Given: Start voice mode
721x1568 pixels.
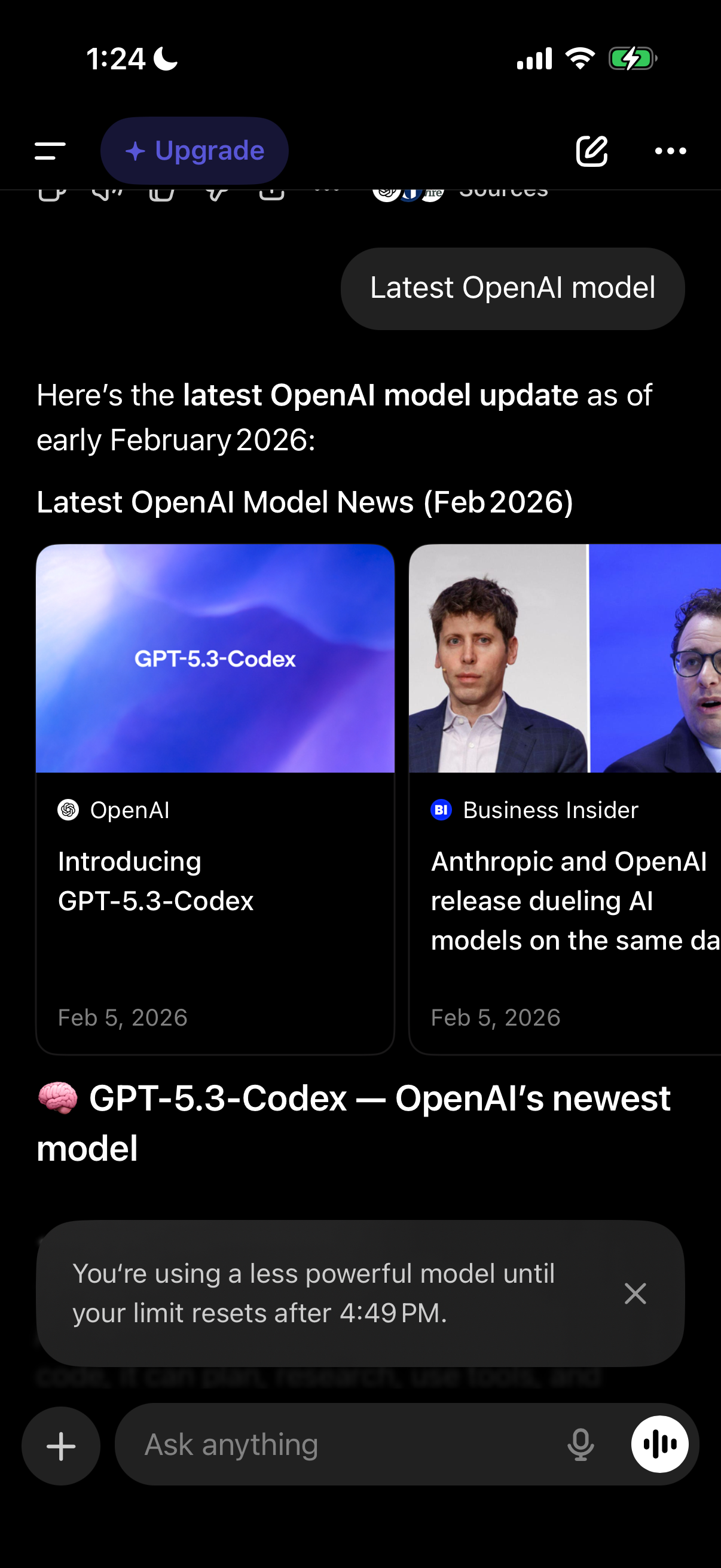Looking at the screenshot, I should click(660, 1443).
